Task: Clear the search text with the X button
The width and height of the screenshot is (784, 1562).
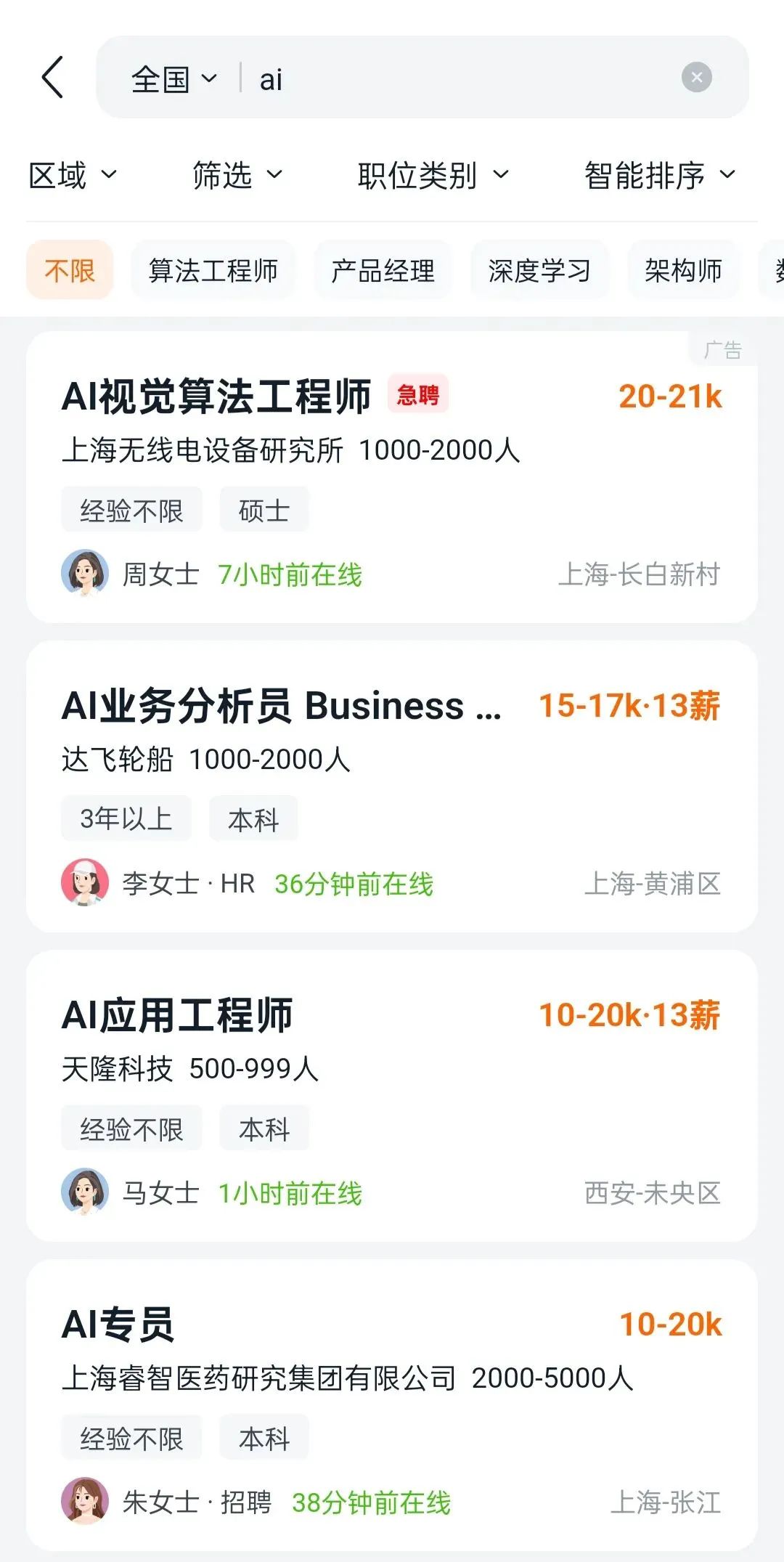Action: (x=696, y=77)
